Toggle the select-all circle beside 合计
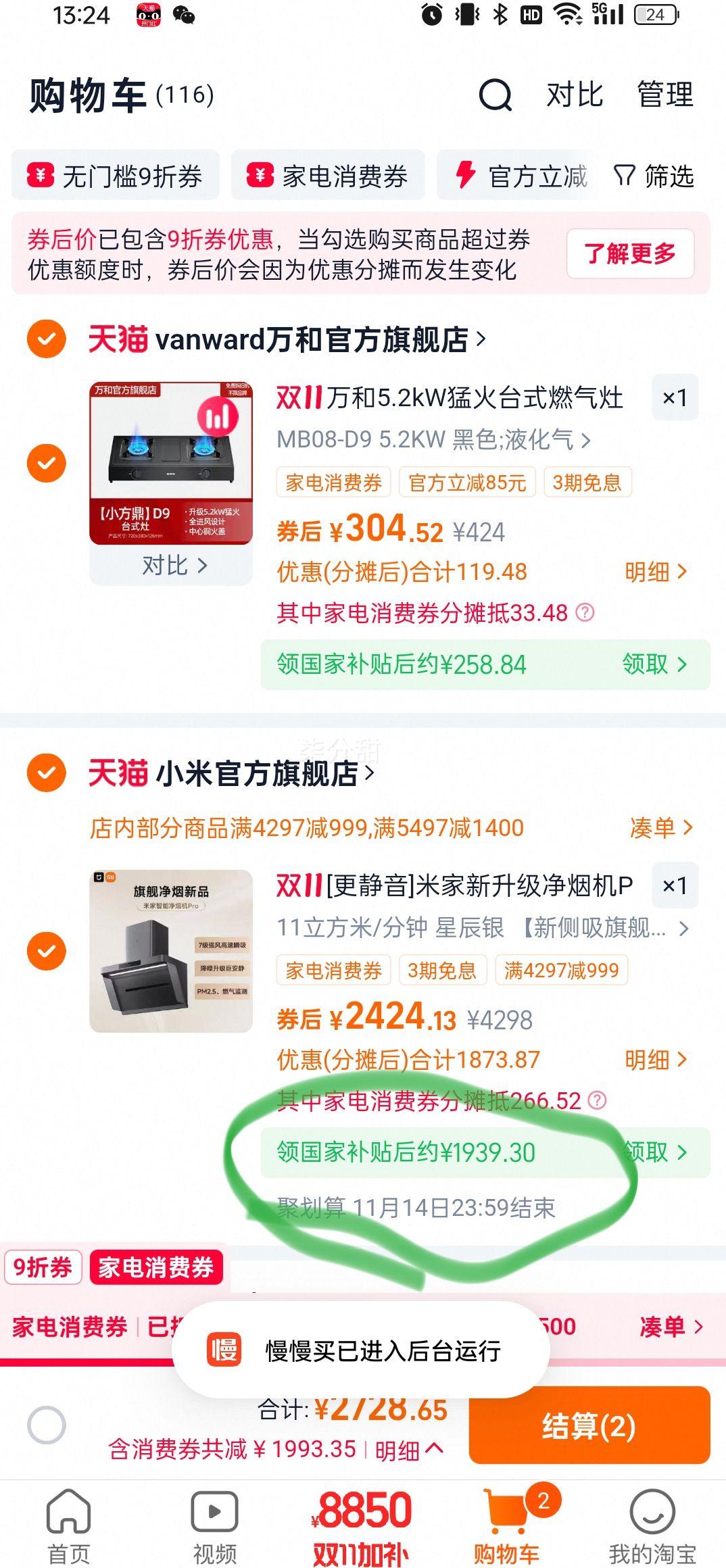This screenshot has height=1568, width=726. pos(46,1425)
